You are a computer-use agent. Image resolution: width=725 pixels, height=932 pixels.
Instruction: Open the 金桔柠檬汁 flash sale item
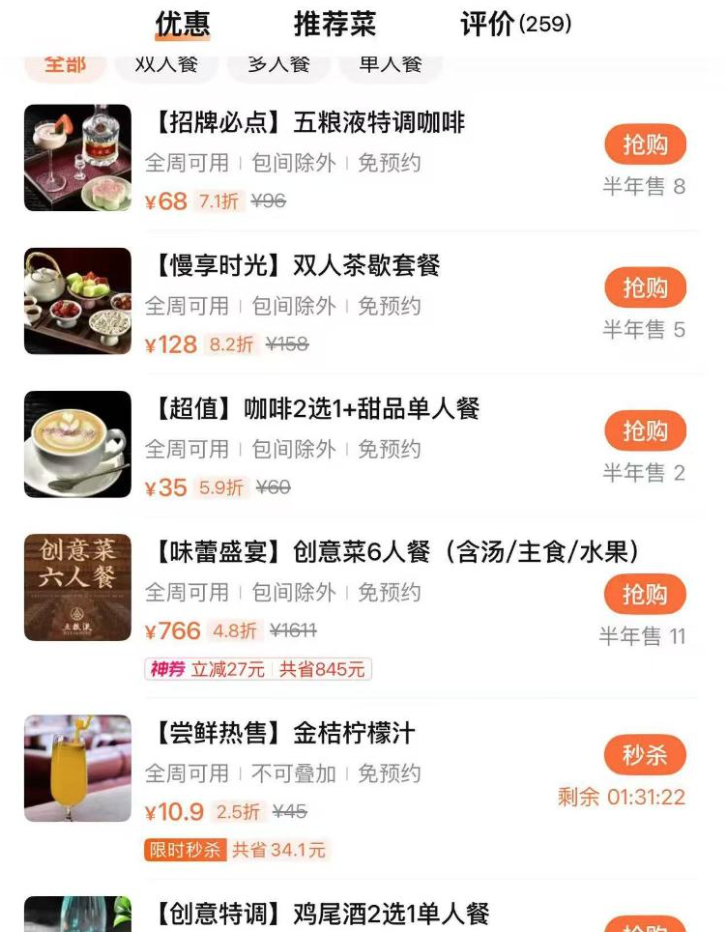tap(285, 733)
